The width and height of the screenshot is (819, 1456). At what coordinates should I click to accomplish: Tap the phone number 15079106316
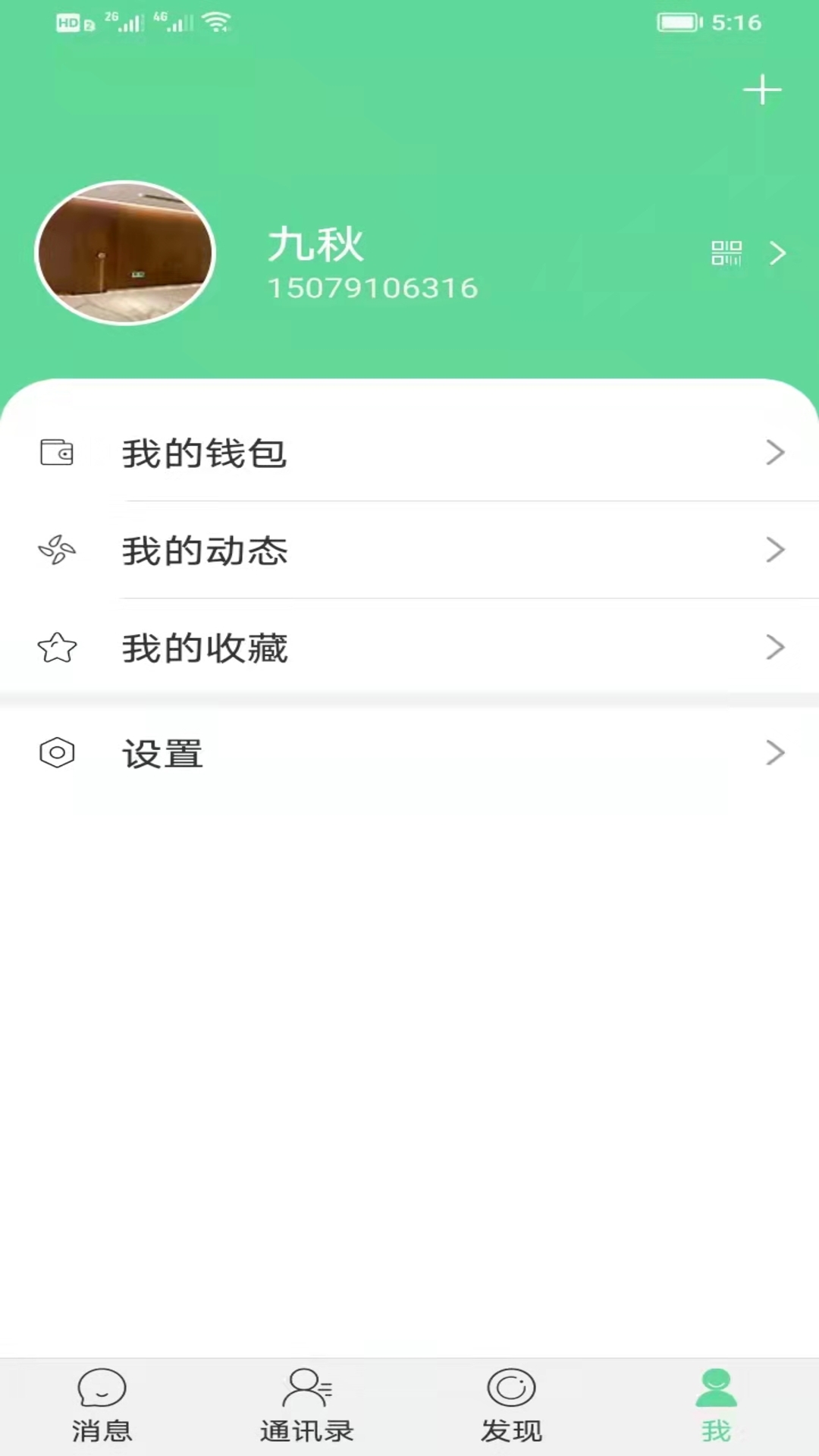tap(372, 288)
